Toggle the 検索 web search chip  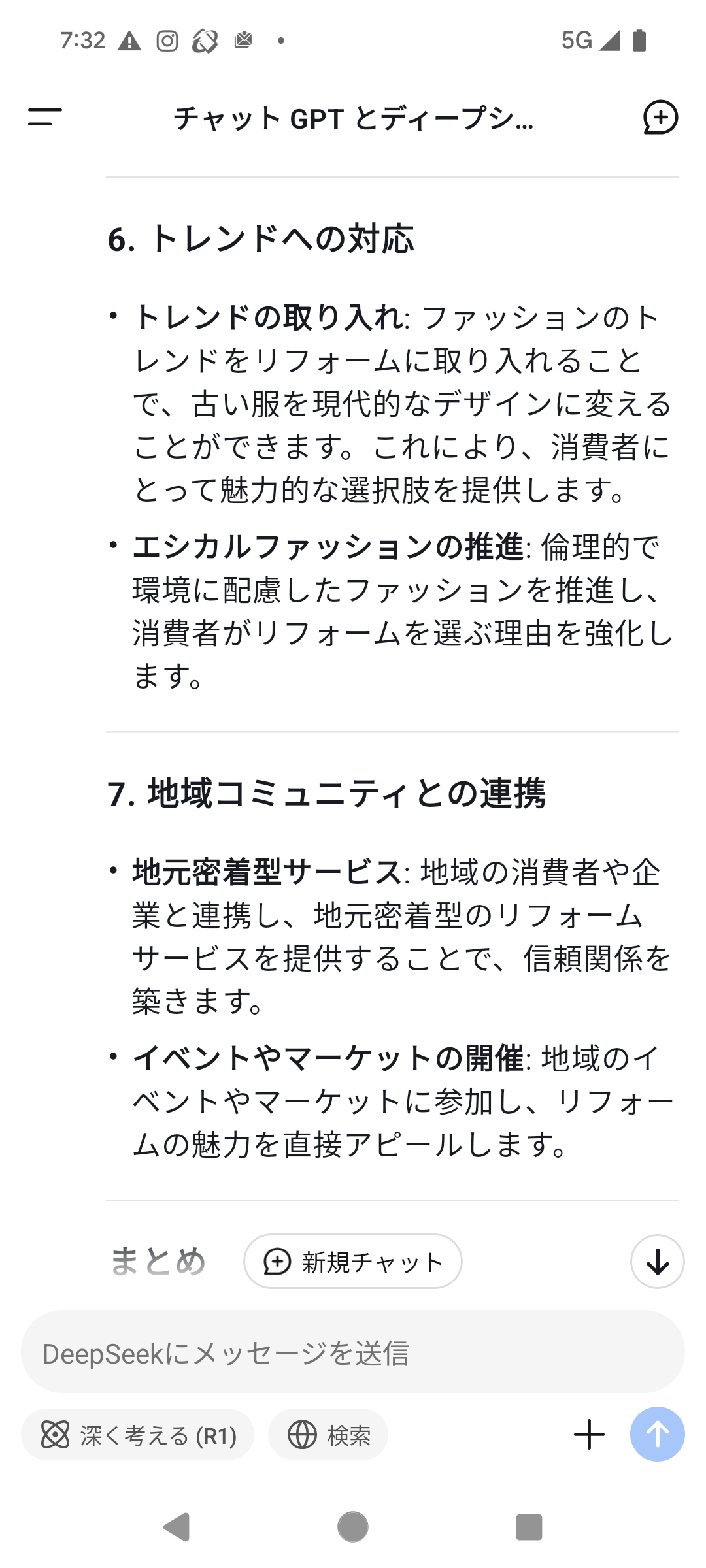click(328, 1435)
